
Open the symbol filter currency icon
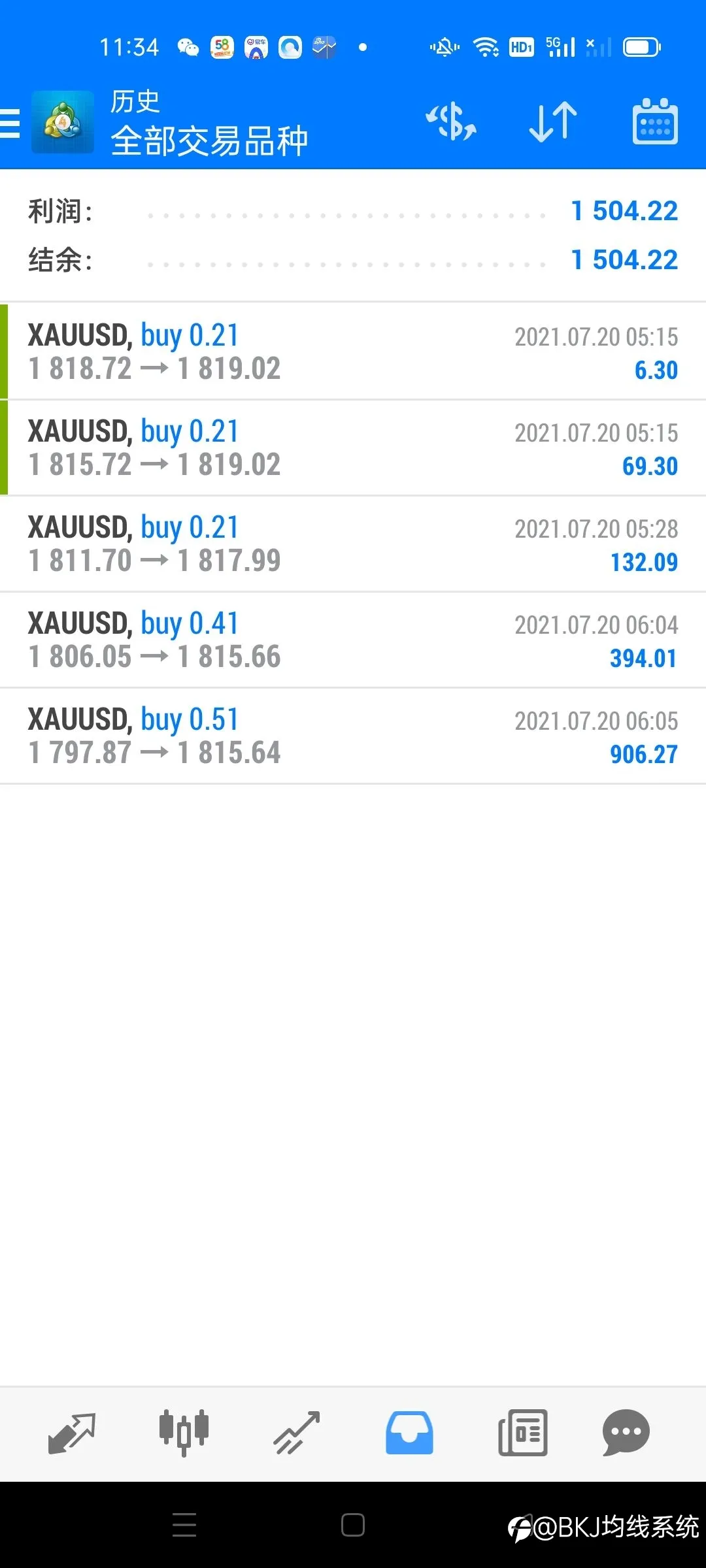(x=451, y=122)
